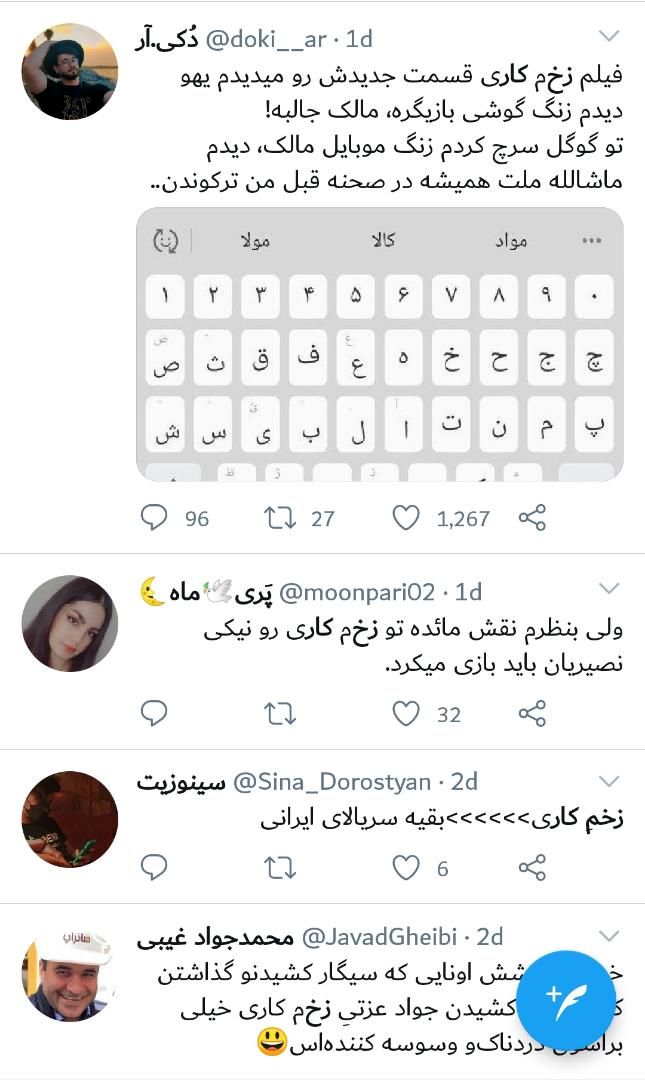The height and width of the screenshot is (1080, 645).
Task: Share @Sina_Dorostyan's tweet
Action: point(532,867)
